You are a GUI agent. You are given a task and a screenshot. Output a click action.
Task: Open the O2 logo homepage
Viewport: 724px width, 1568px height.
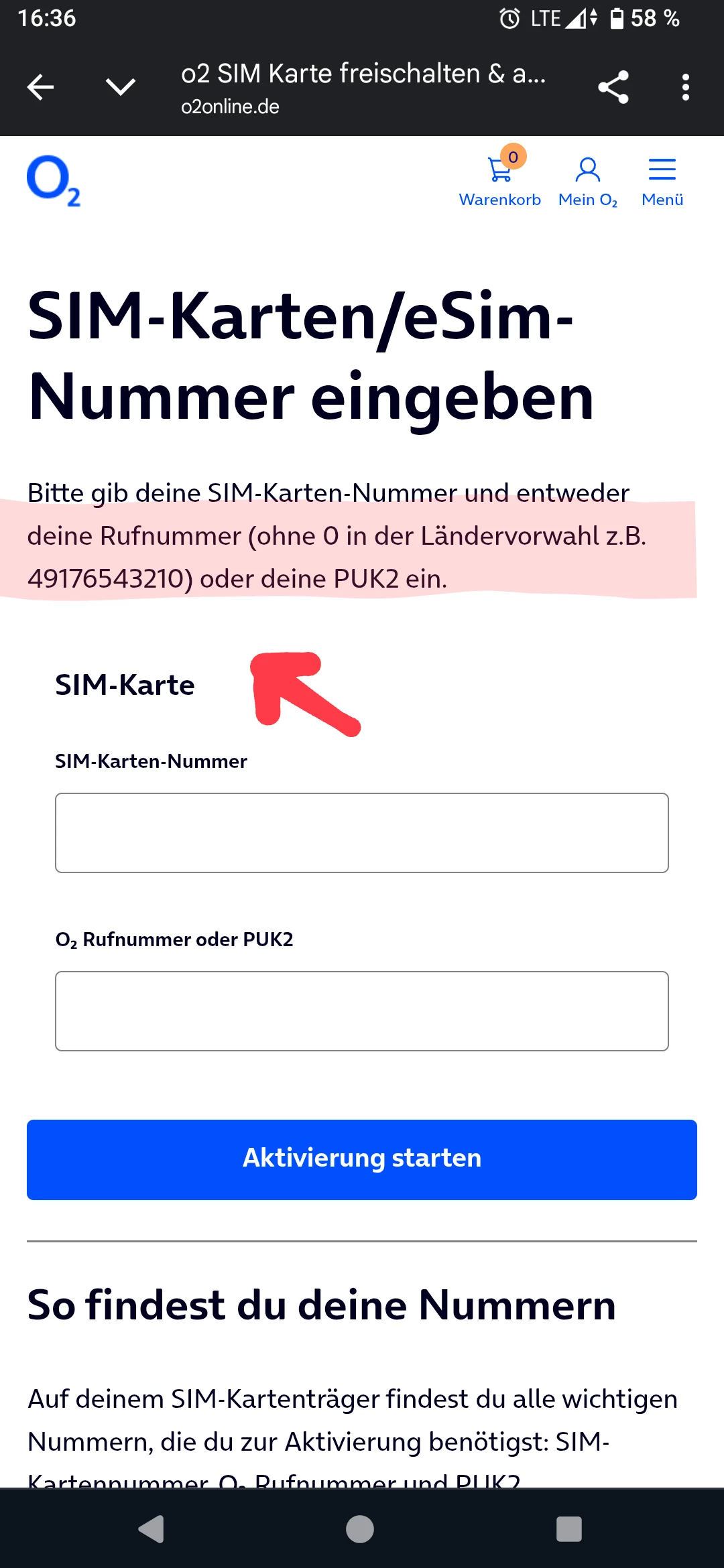54,181
